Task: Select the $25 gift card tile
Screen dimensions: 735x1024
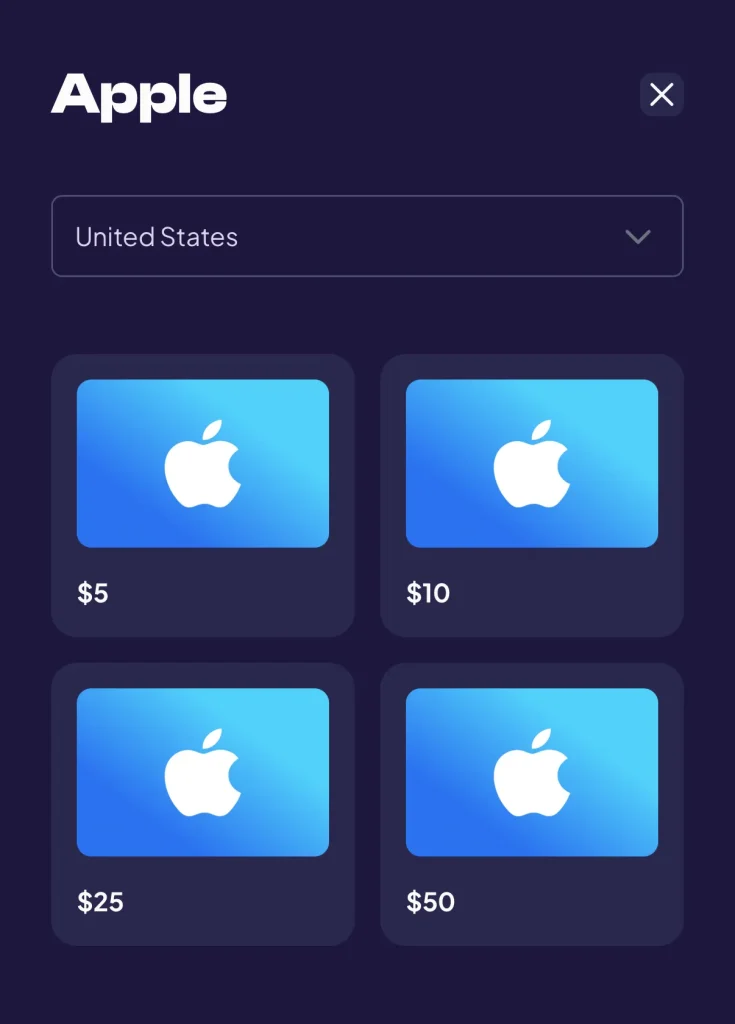Action: (203, 803)
